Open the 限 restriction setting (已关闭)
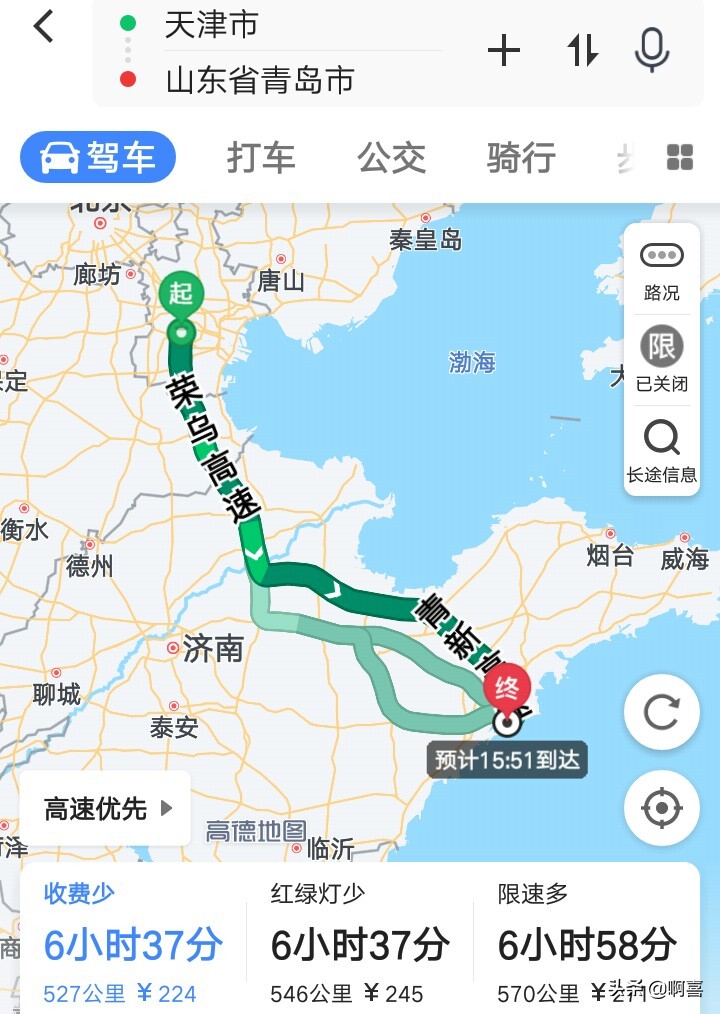 coord(662,360)
